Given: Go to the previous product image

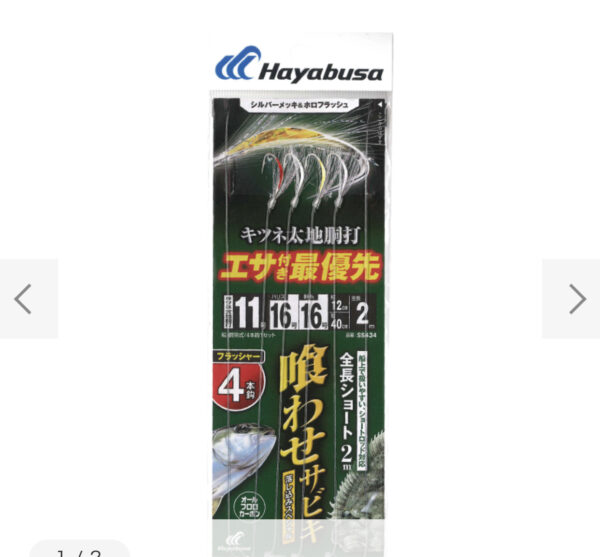Looking at the screenshot, I should [24, 298].
